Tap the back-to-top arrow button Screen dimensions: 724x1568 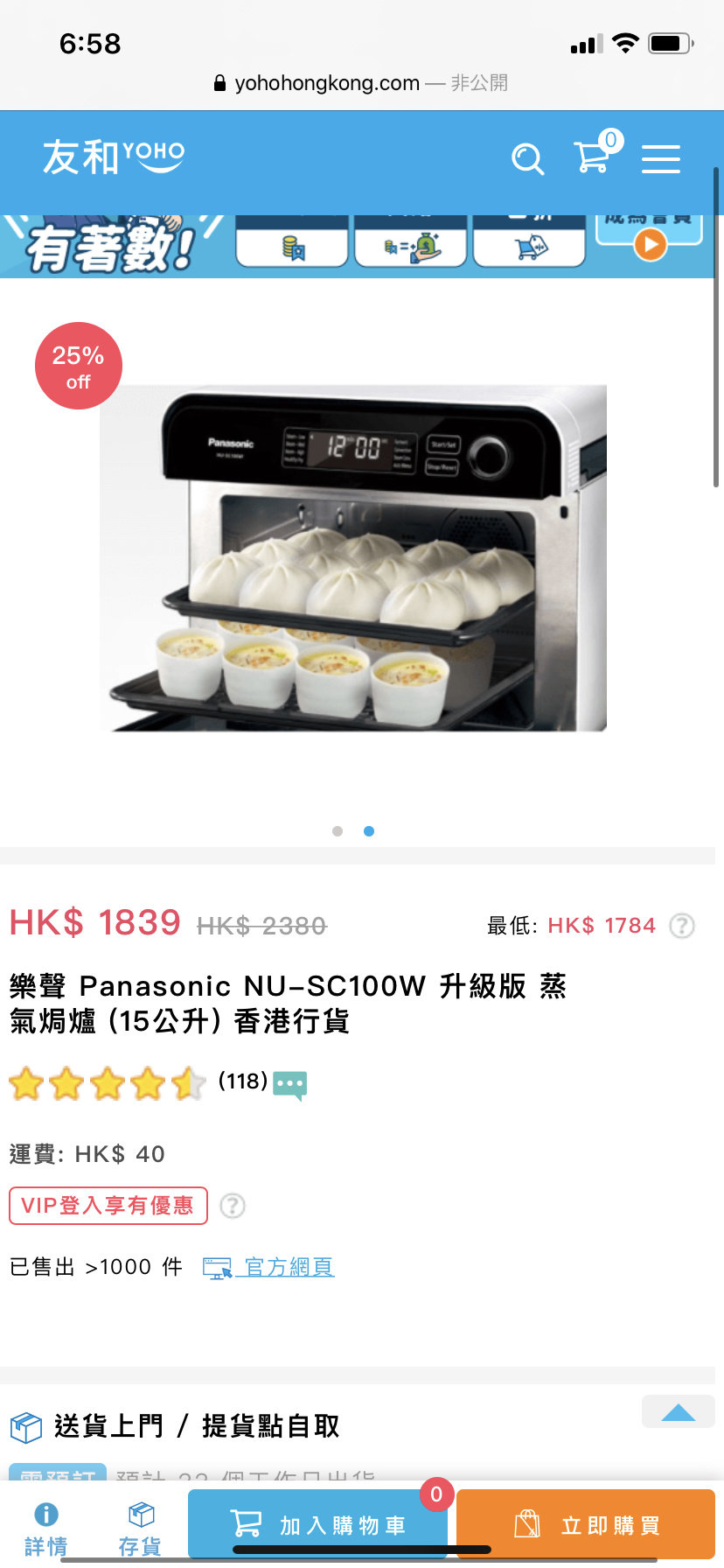[x=679, y=1412]
